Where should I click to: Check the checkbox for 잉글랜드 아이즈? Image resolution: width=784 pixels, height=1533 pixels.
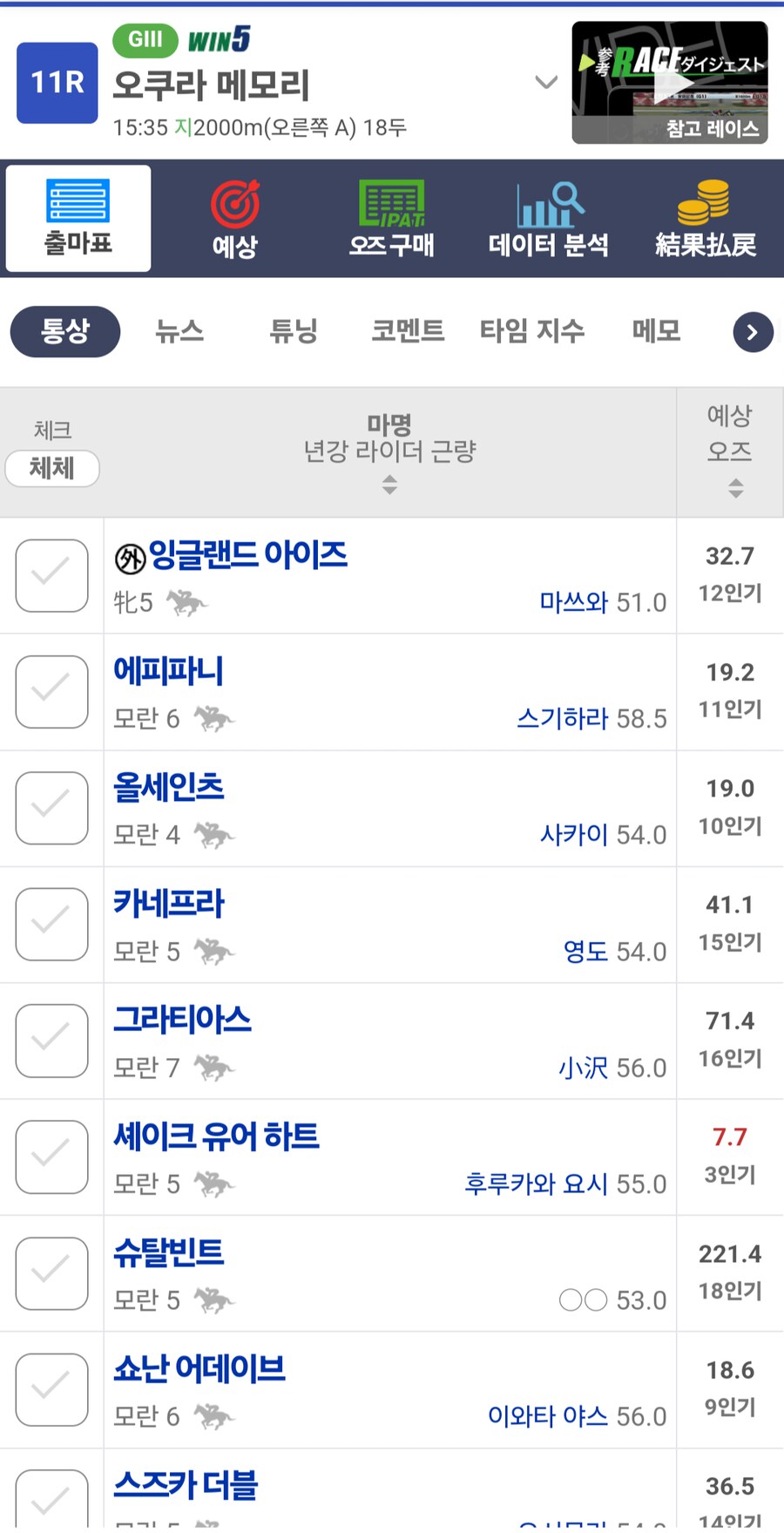tap(51, 575)
